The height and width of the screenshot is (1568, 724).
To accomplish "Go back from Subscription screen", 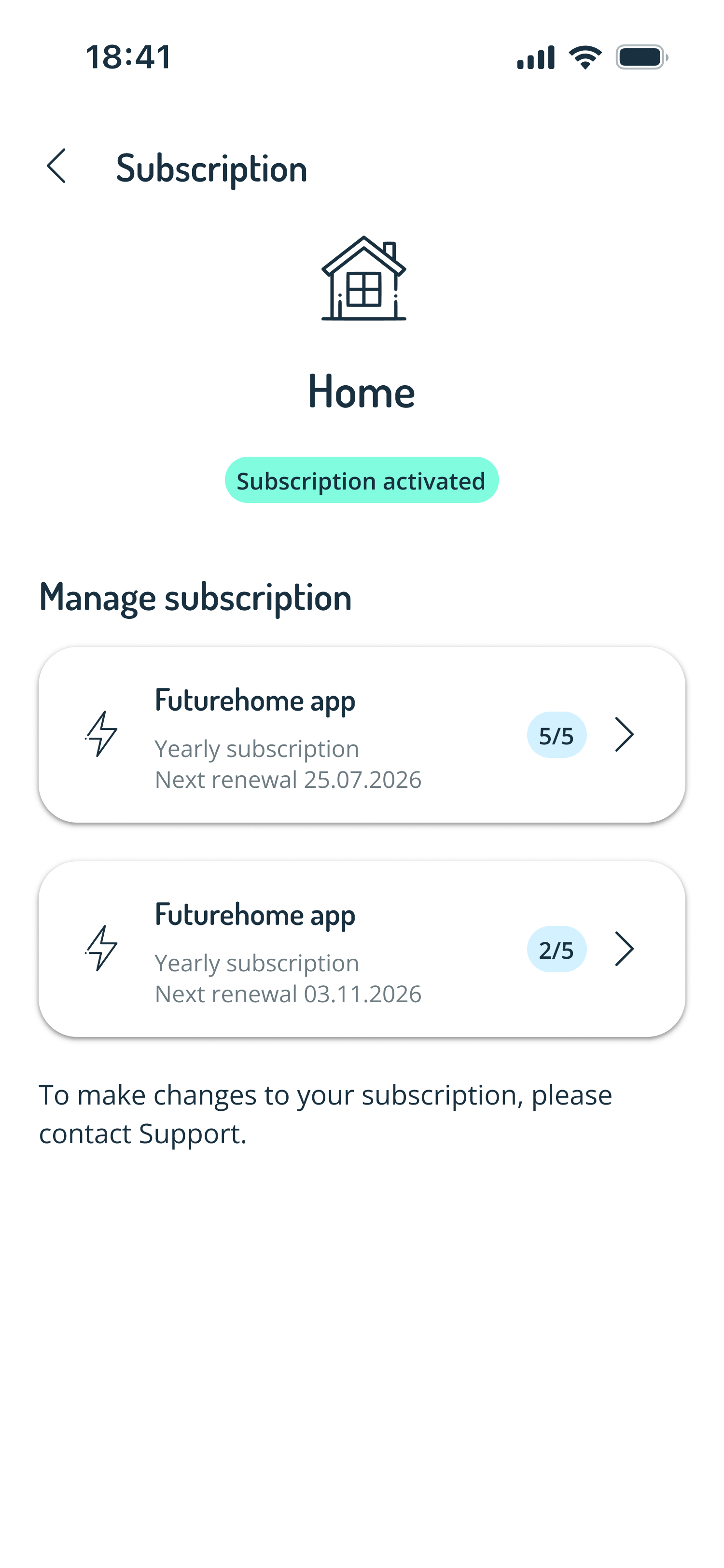I will [x=56, y=166].
